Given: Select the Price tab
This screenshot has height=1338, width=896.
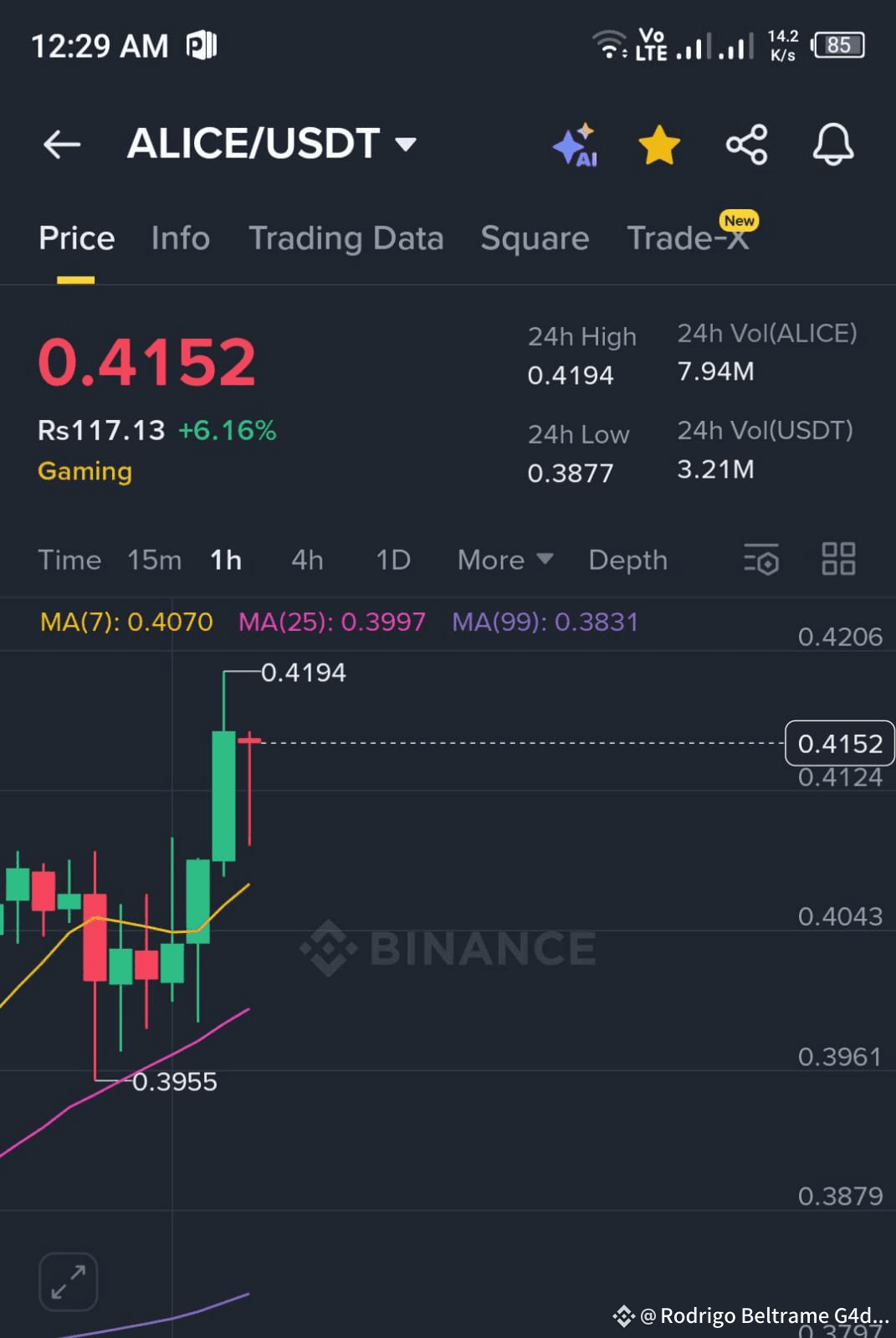Looking at the screenshot, I should click(76, 238).
